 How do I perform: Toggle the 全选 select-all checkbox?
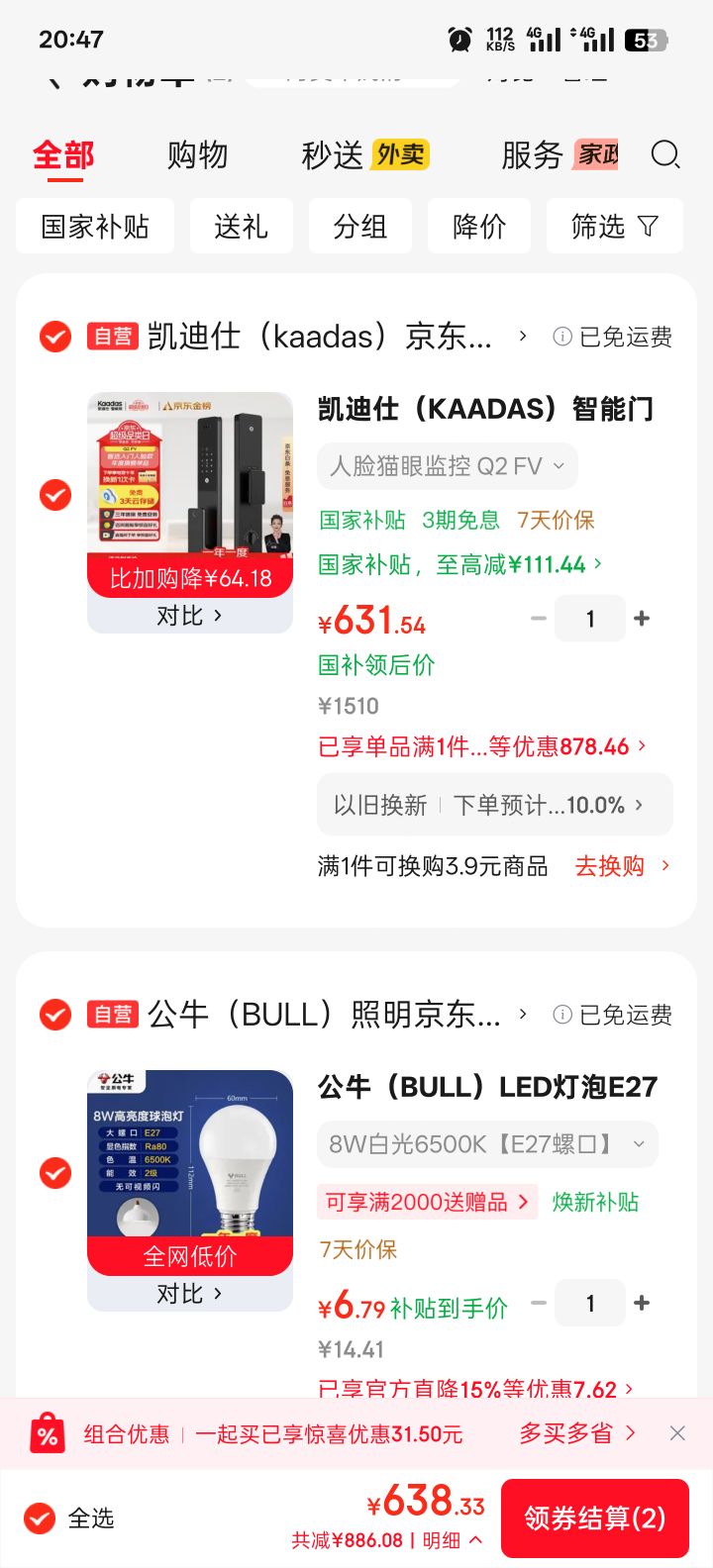coord(40,1519)
